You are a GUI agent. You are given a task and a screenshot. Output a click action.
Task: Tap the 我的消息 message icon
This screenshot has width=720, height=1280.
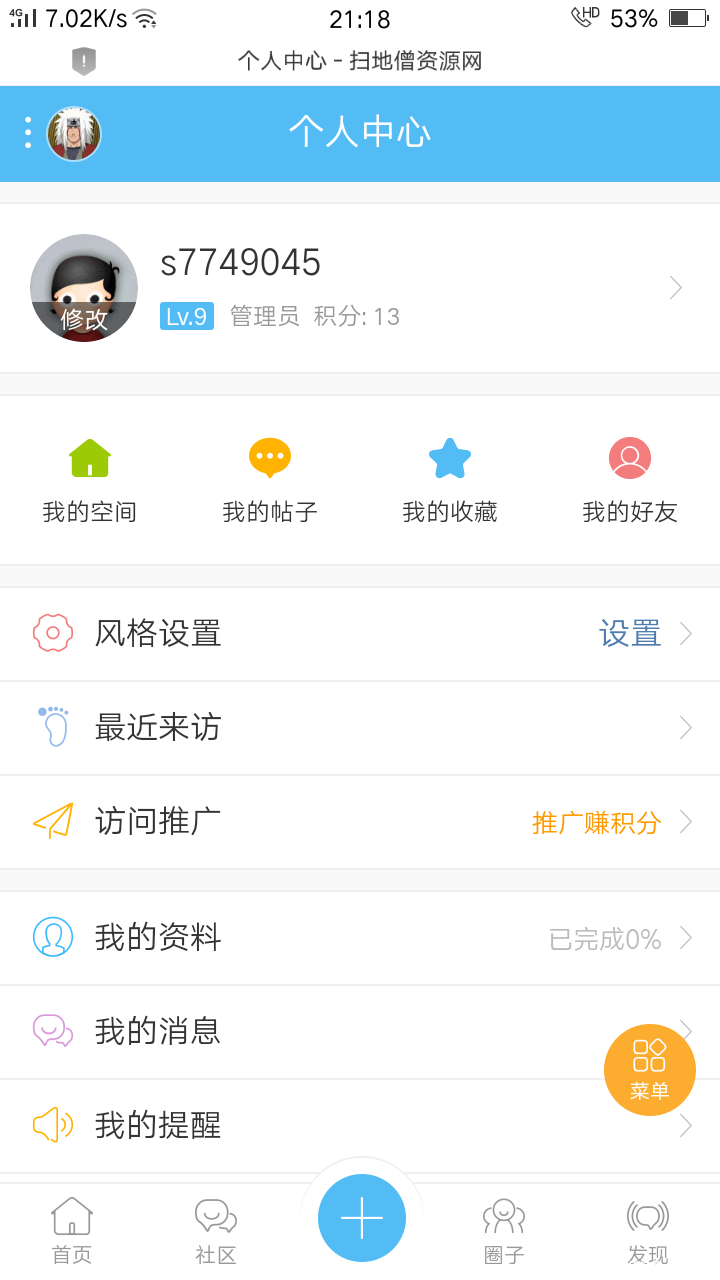click(54, 1030)
